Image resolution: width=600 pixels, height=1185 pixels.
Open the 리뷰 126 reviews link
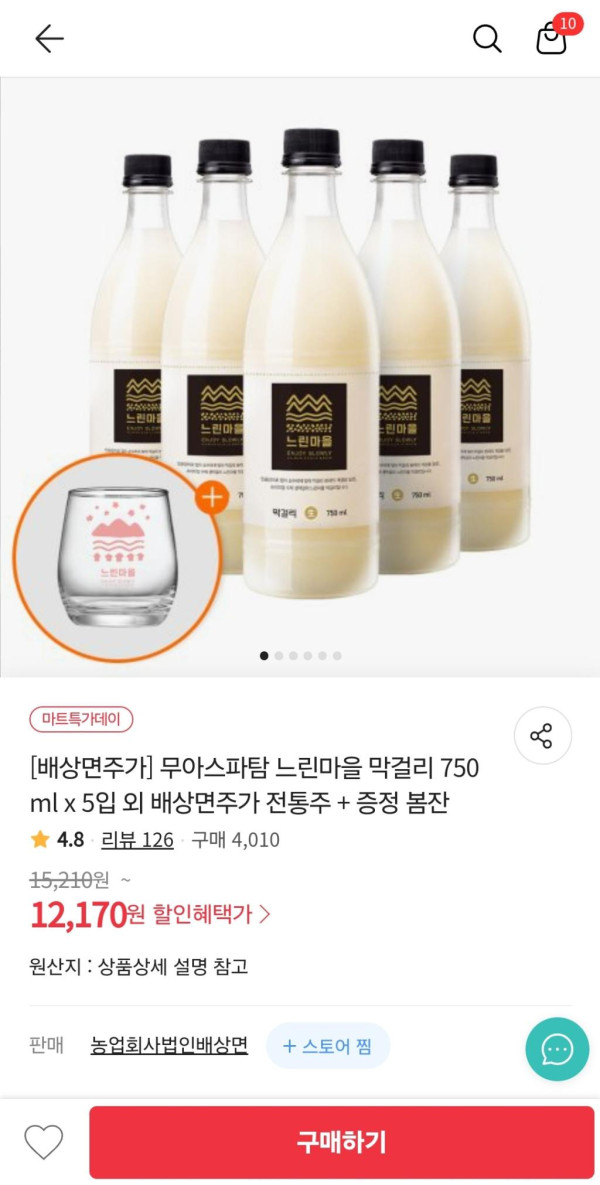click(137, 840)
